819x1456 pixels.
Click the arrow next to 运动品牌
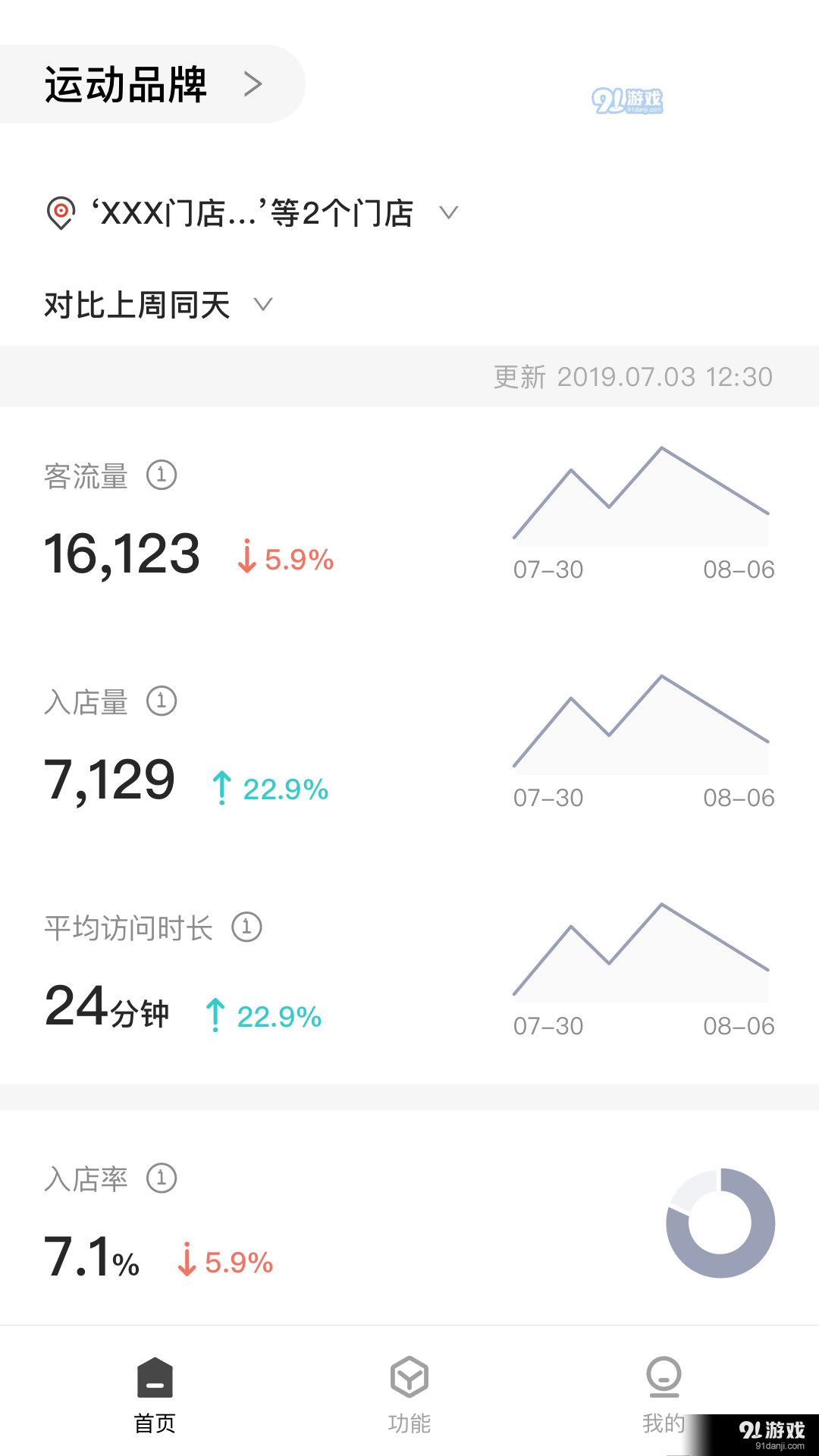pos(253,84)
